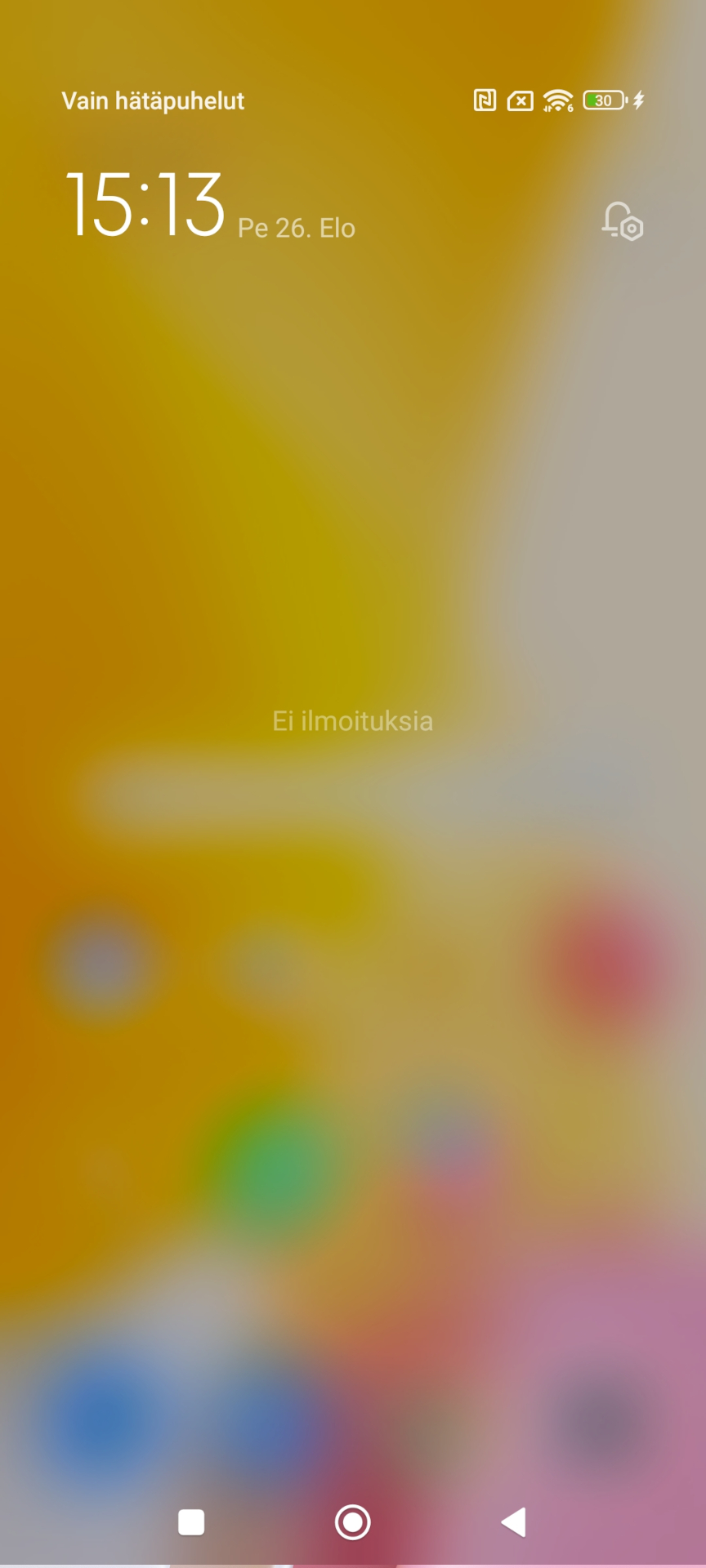Go back with the triangle button
This screenshot has width=706, height=1568.
[x=514, y=1522]
